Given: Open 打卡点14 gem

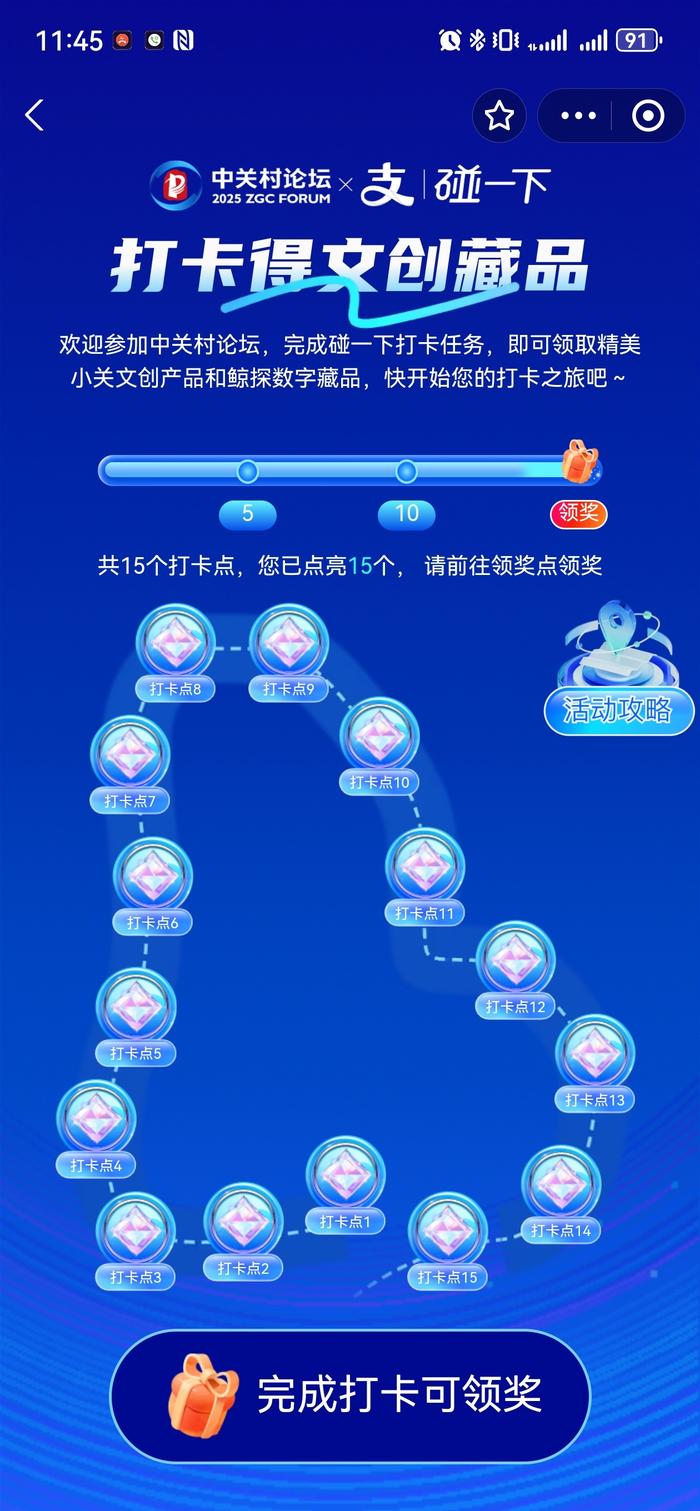Looking at the screenshot, I should coord(561,1186).
